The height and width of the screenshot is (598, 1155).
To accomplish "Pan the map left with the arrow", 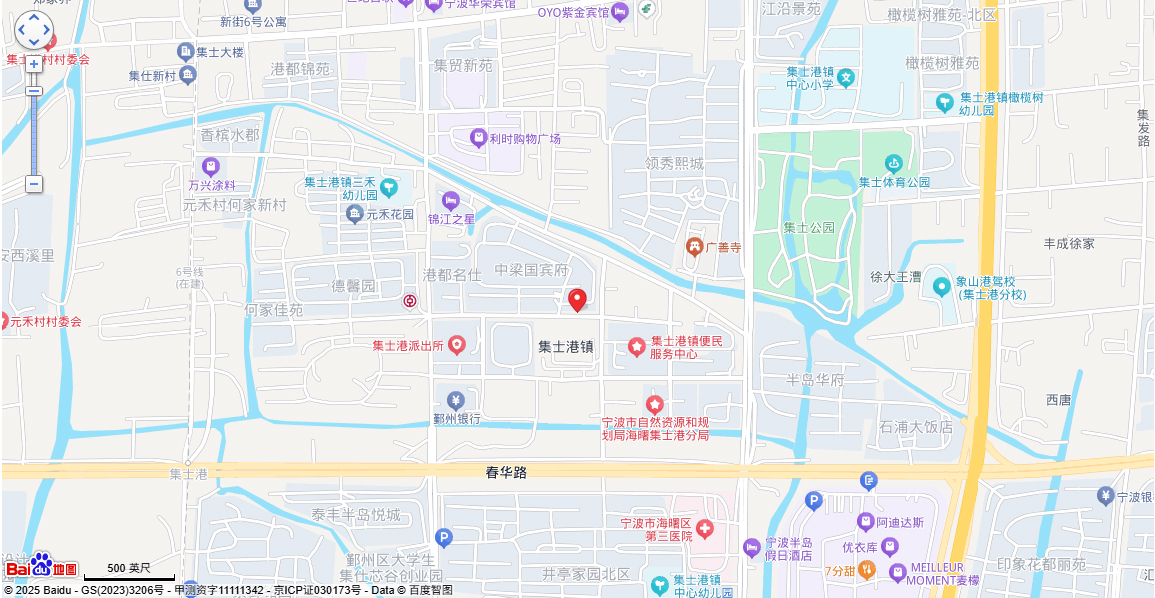I will [21, 30].
